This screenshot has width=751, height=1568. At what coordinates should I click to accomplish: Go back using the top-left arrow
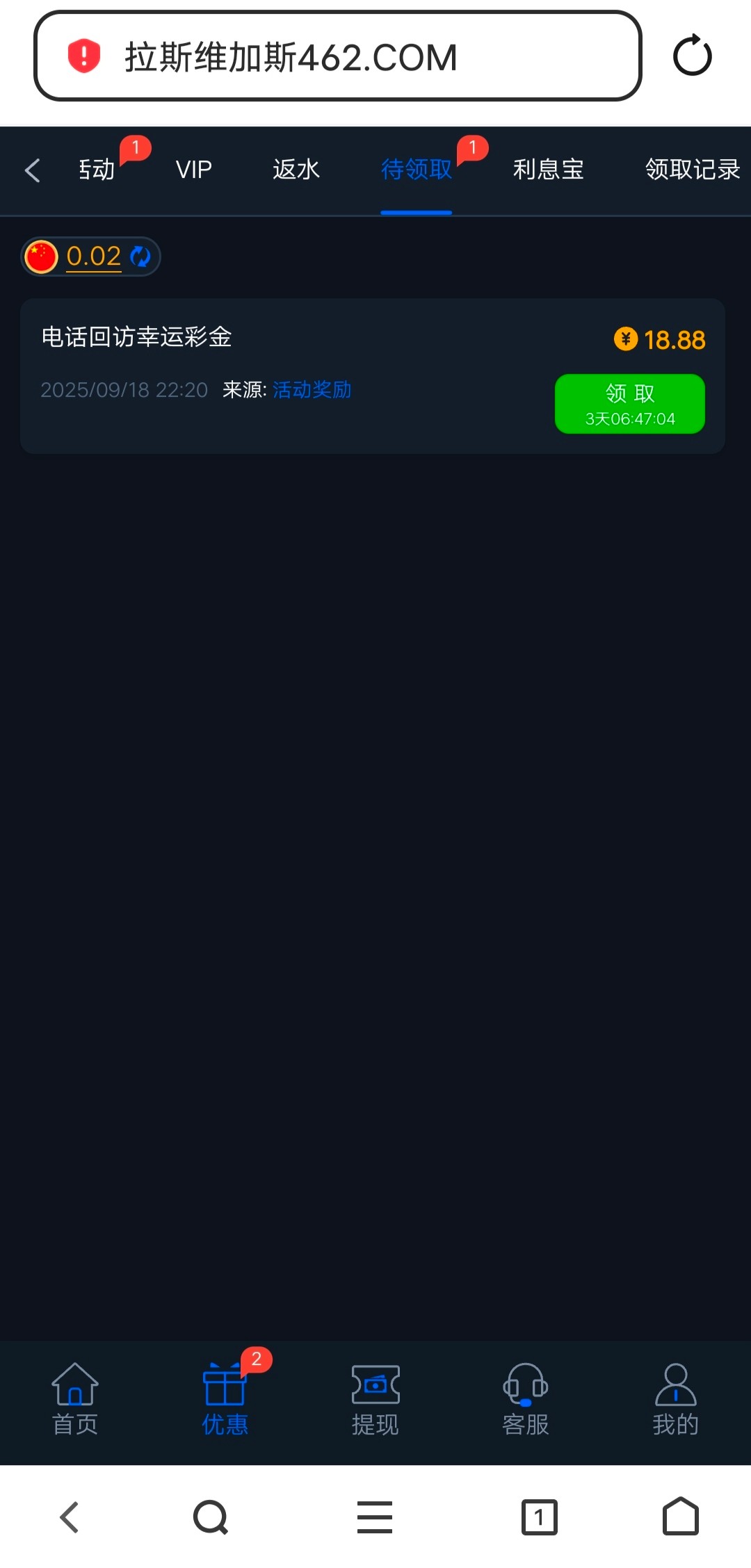point(33,170)
